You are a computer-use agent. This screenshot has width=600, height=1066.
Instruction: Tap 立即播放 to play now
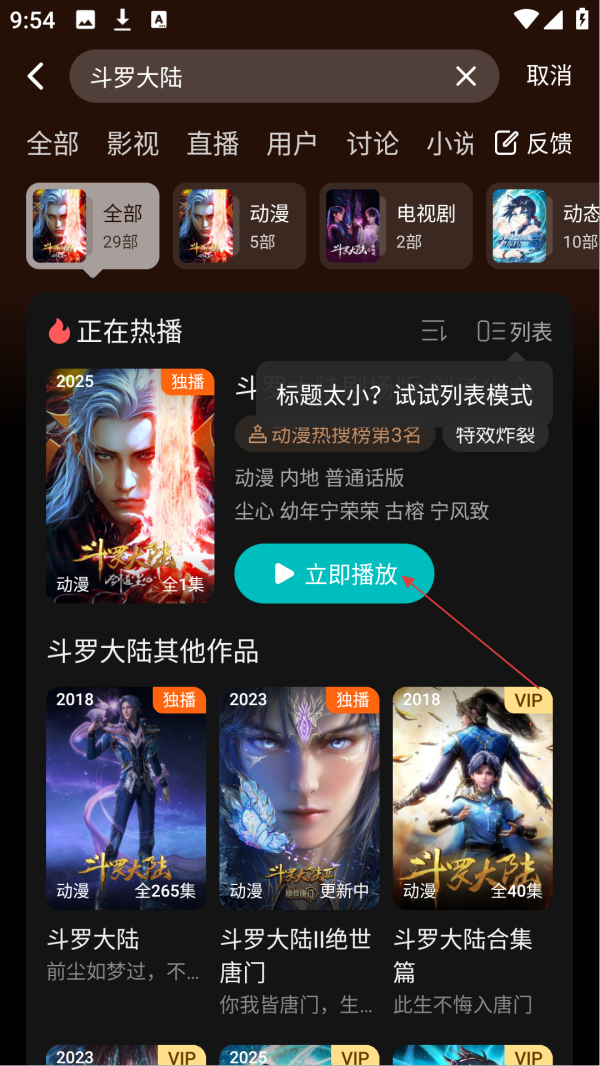tap(334, 573)
